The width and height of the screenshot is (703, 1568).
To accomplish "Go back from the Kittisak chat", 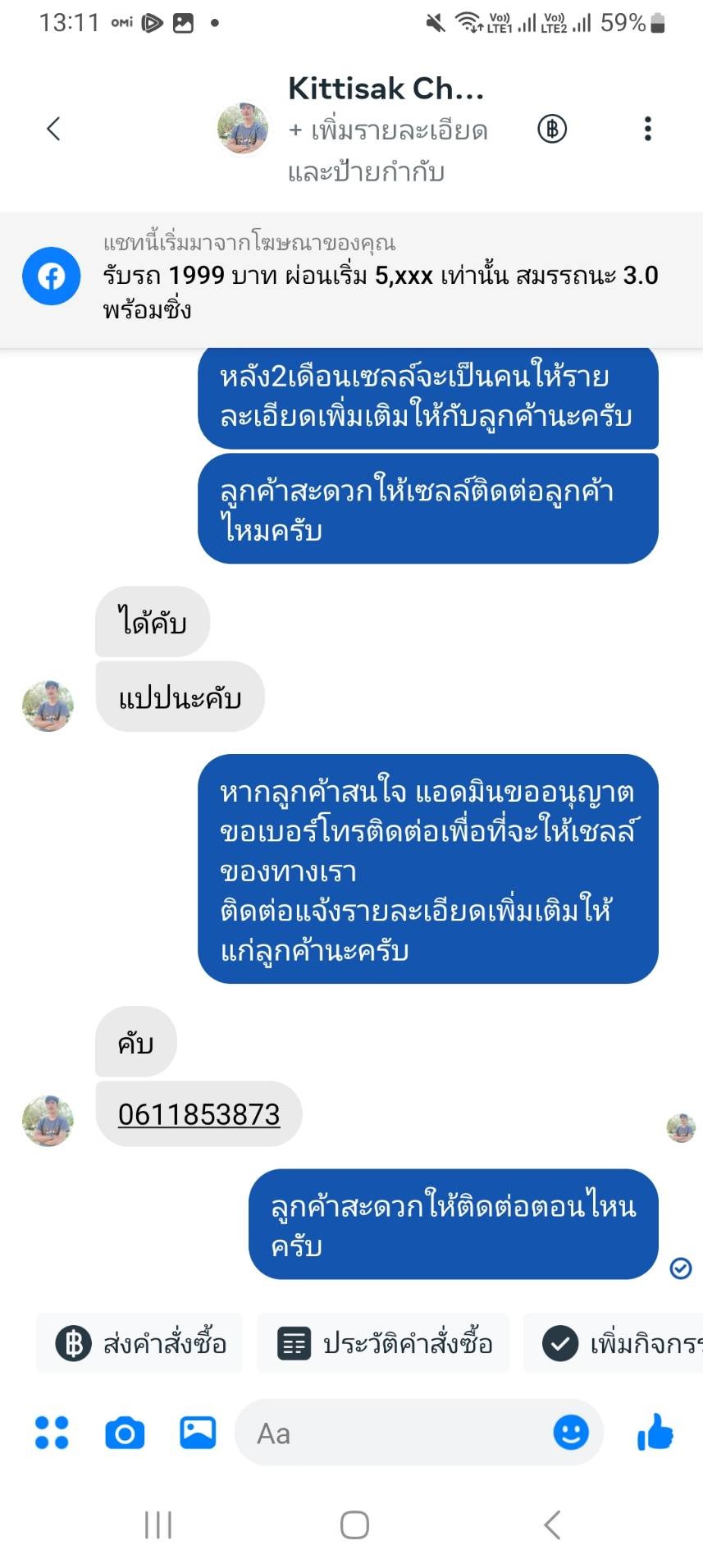I will [54, 129].
